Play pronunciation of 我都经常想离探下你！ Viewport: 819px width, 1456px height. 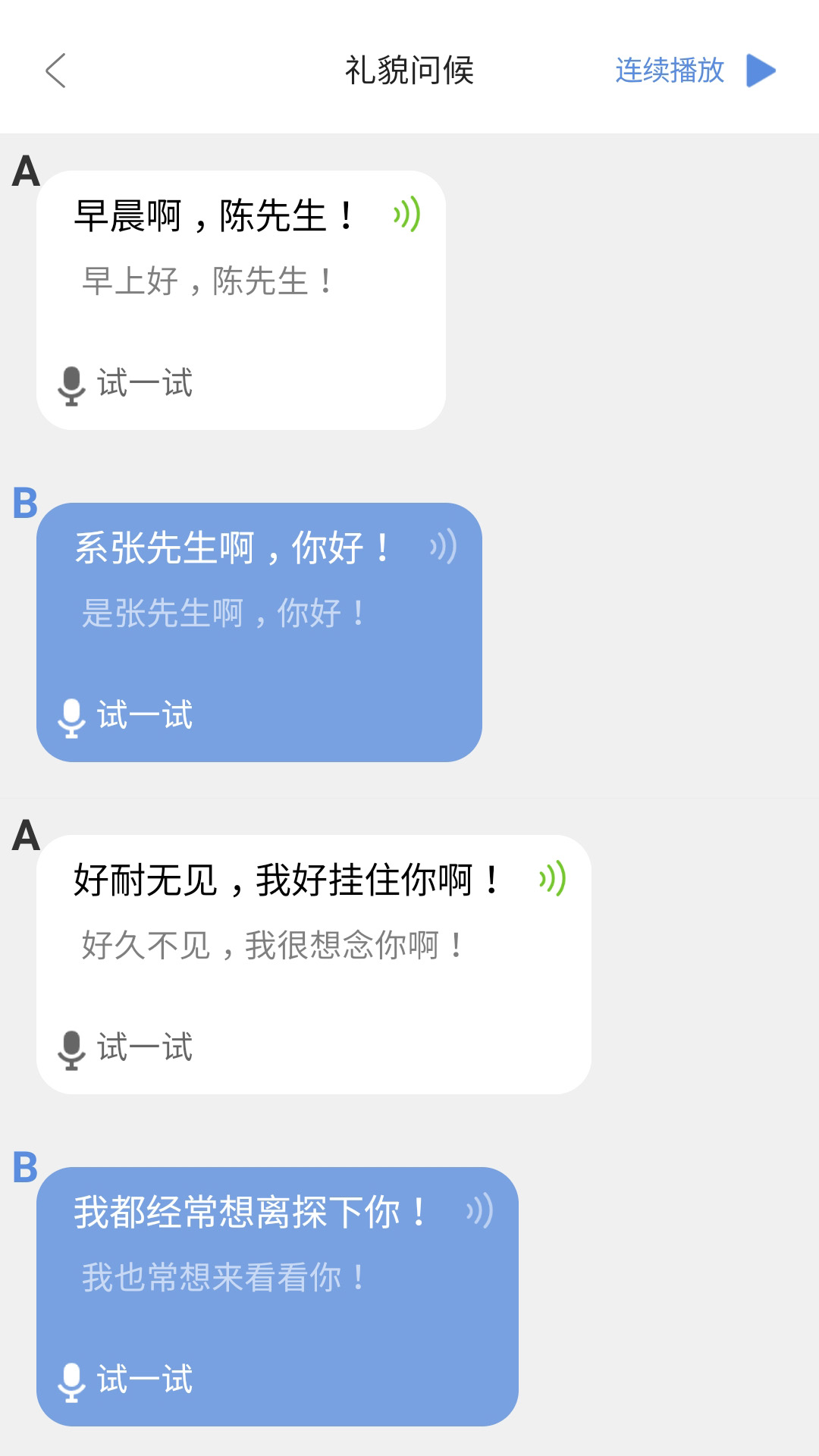[479, 1208]
